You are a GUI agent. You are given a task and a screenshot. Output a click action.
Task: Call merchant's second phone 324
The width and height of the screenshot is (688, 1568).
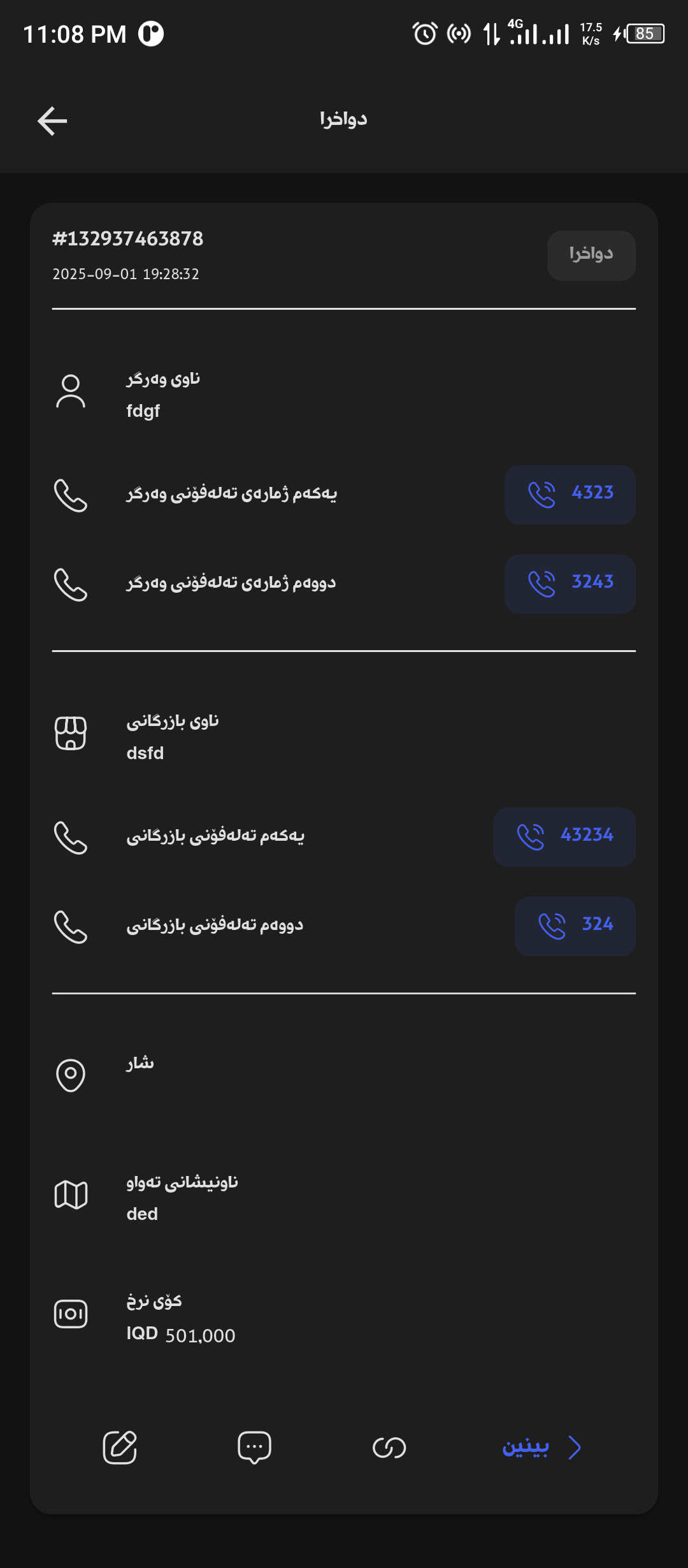click(575, 926)
